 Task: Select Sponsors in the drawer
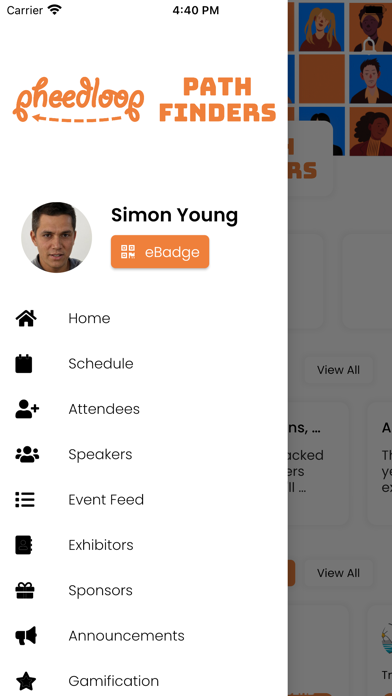(144, 590)
